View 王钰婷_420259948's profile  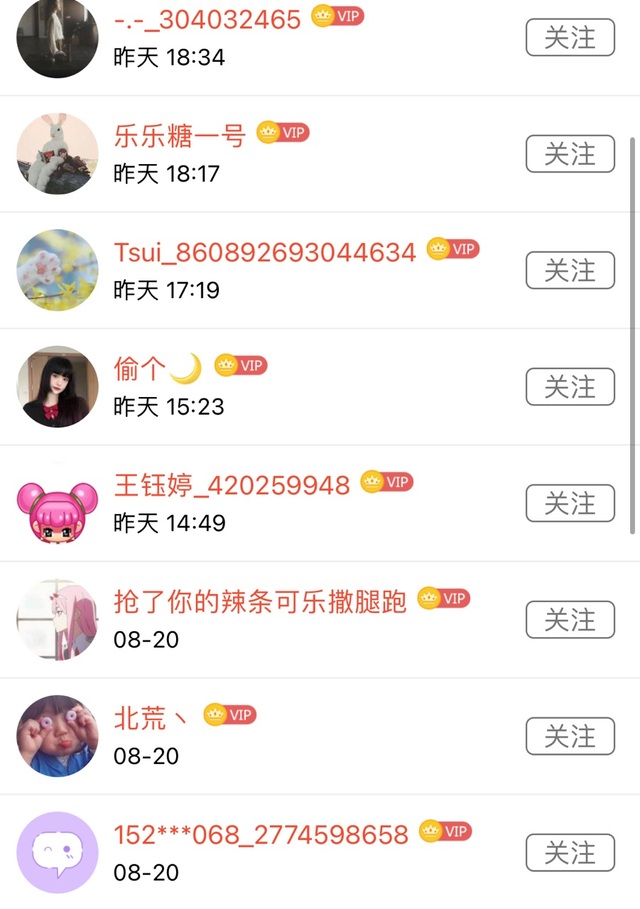point(58,503)
